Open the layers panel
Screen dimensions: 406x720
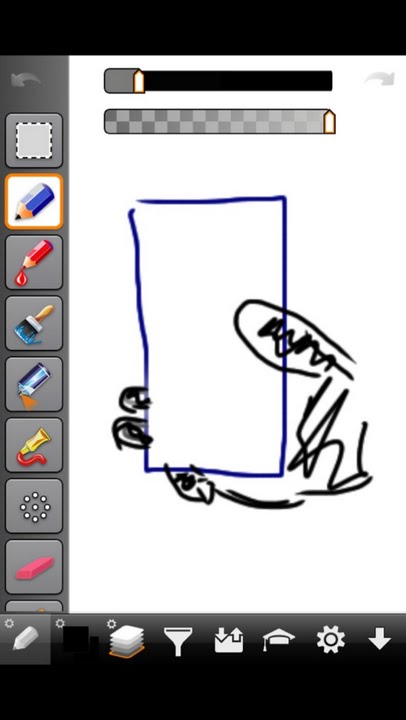click(127, 640)
